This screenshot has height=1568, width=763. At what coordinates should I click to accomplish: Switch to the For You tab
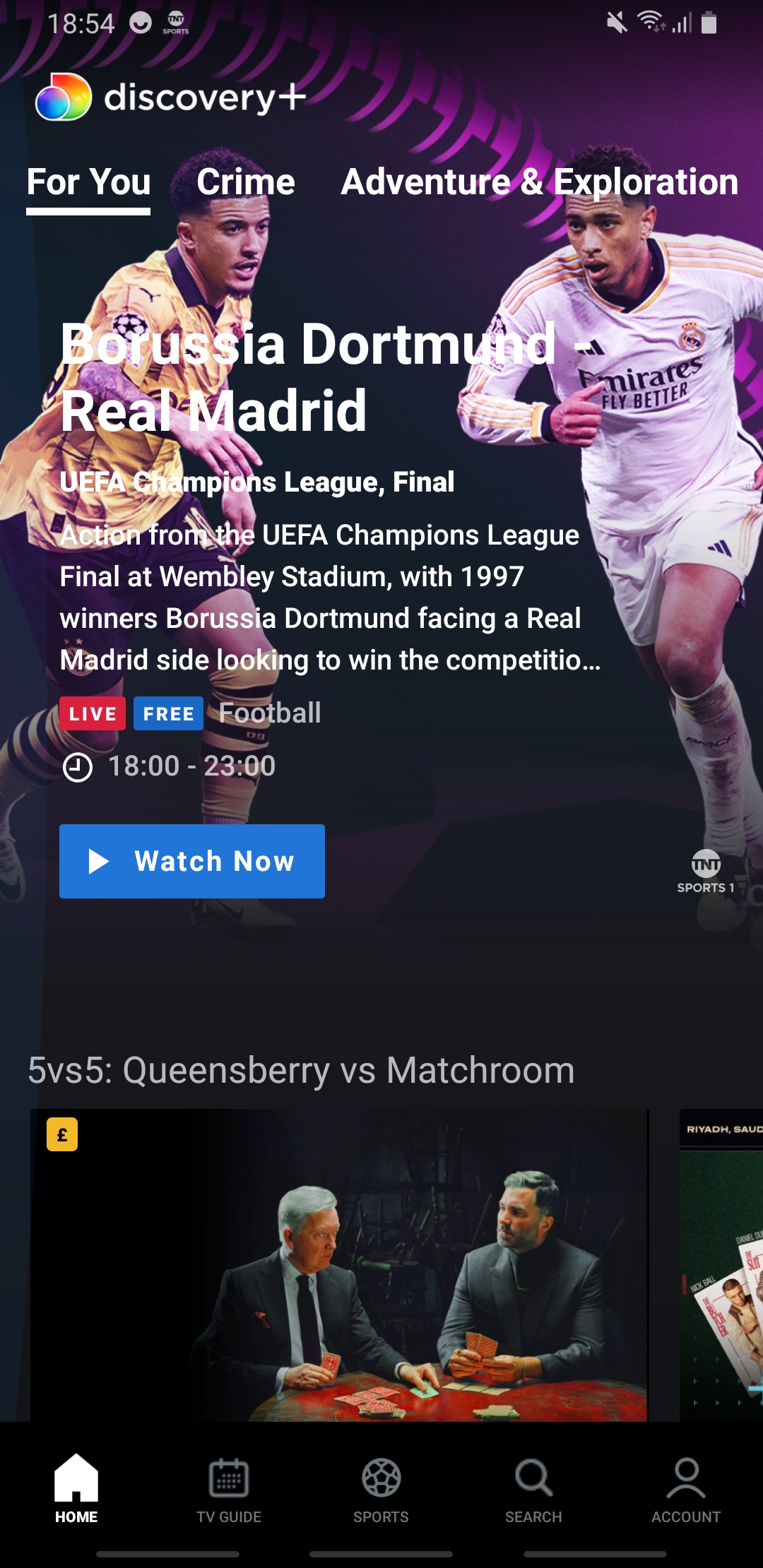(88, 183)
